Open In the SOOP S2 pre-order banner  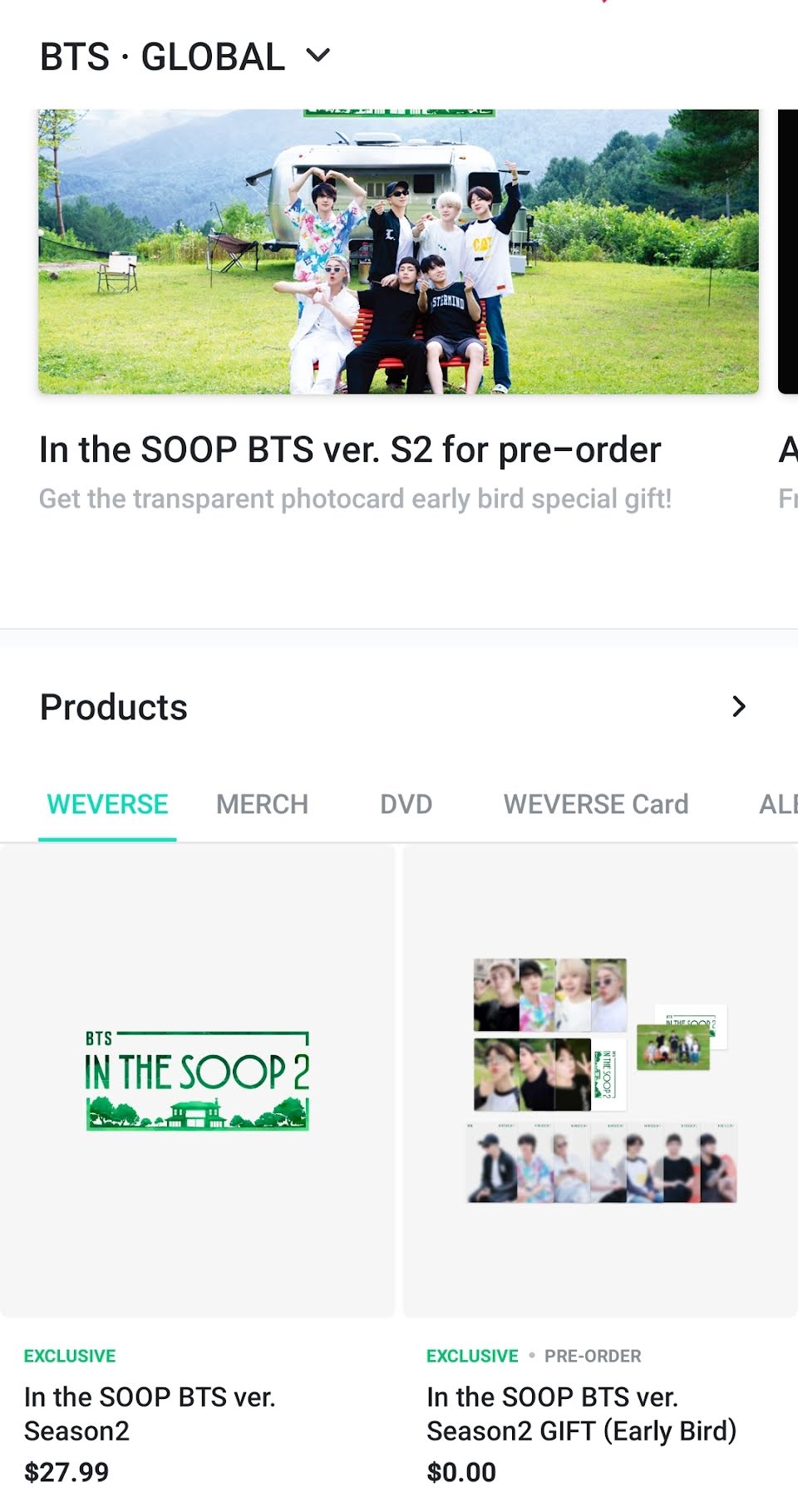tap(398, 252)
